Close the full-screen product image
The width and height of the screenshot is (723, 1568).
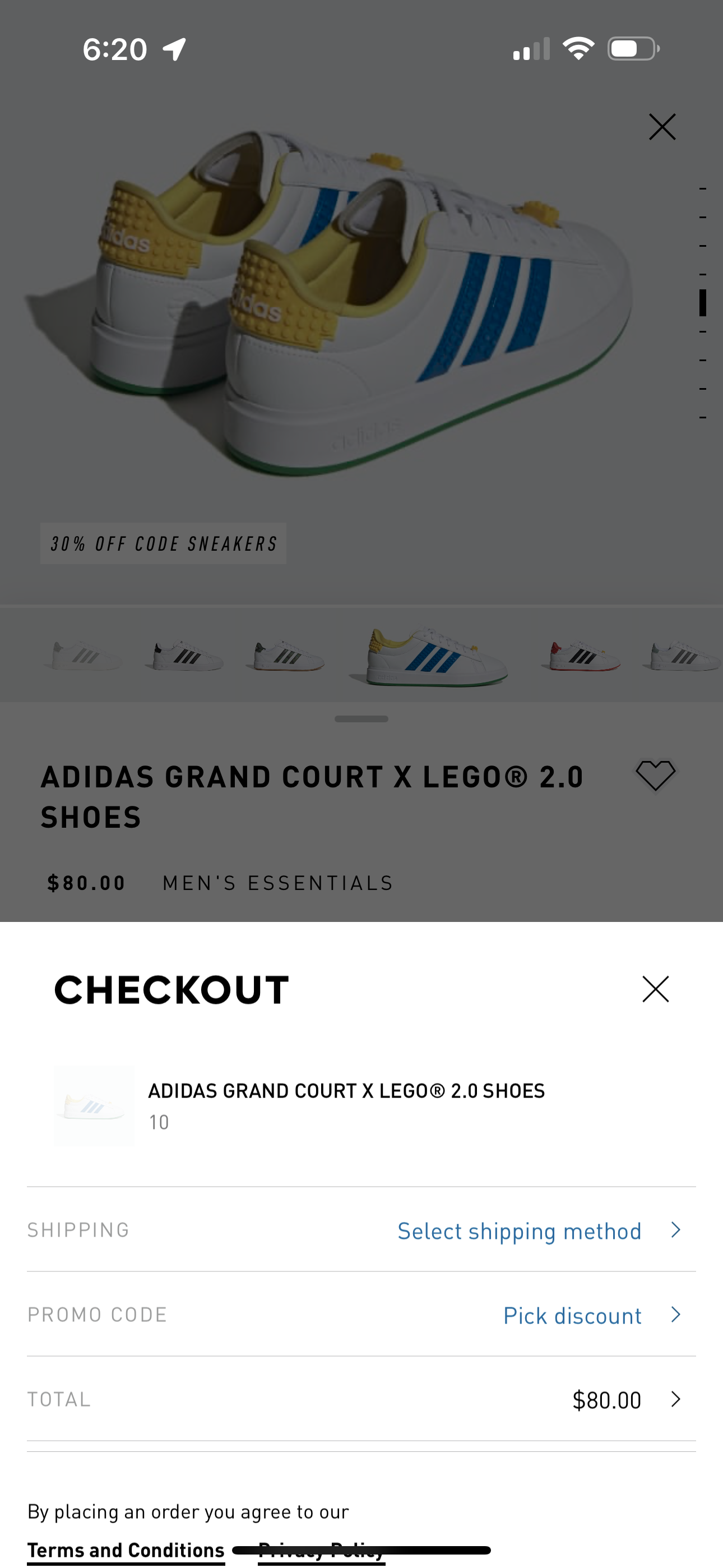tap(661, 126)
